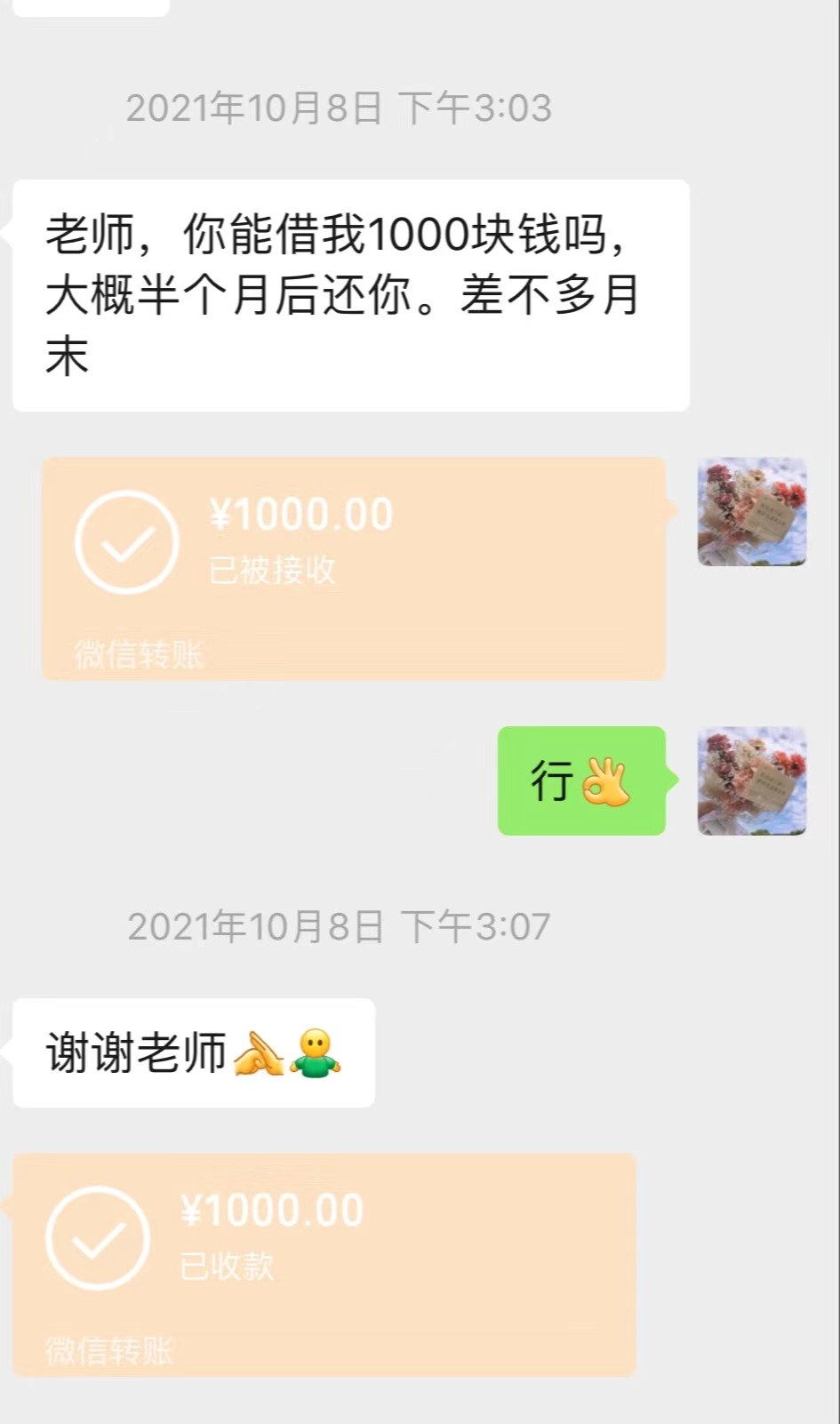Viewport: 840px width, 1424px height.
Task: Open the ¥1000.00 transfer marked 已被接收
Action: pos(354,569)
